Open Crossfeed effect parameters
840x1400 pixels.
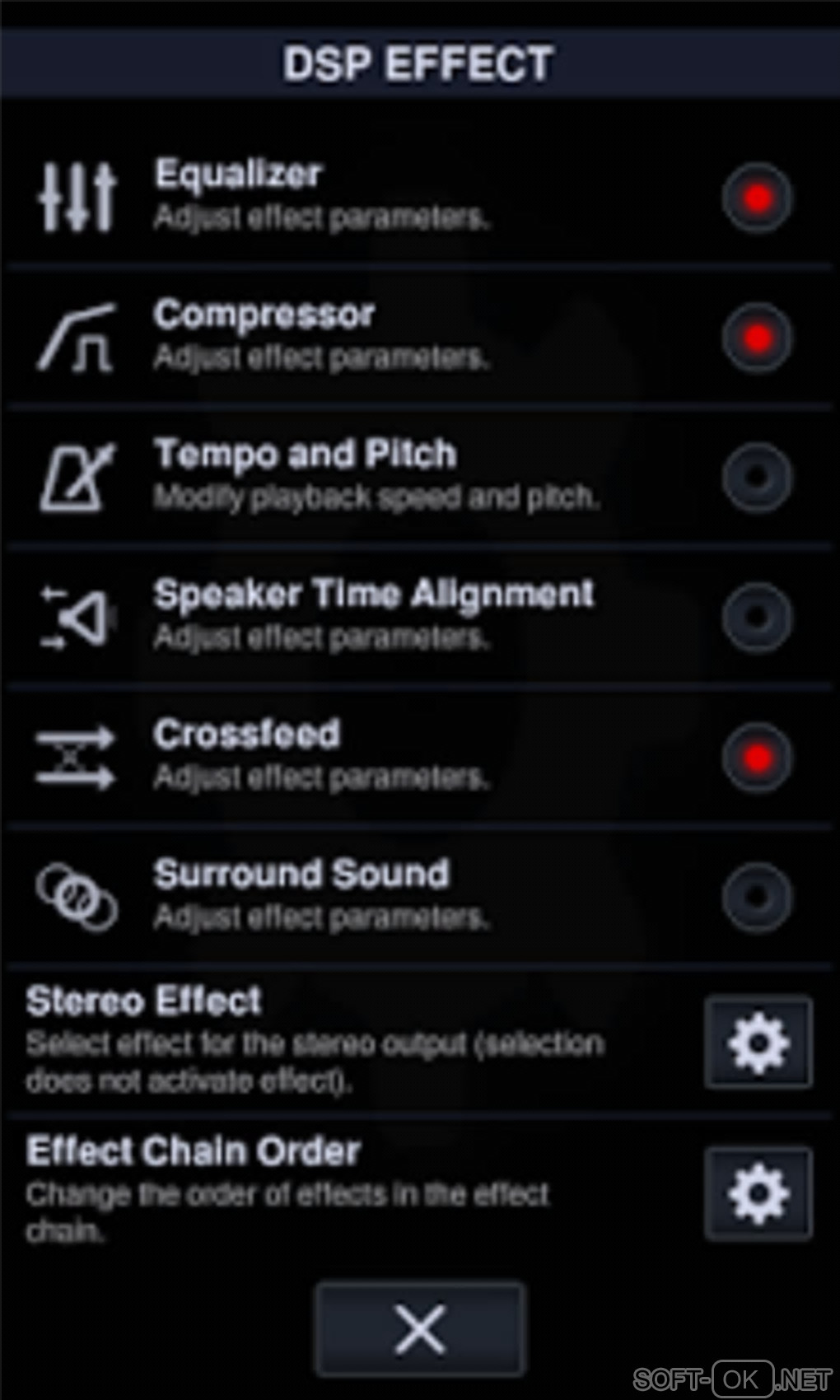click(x=321, y=755)
